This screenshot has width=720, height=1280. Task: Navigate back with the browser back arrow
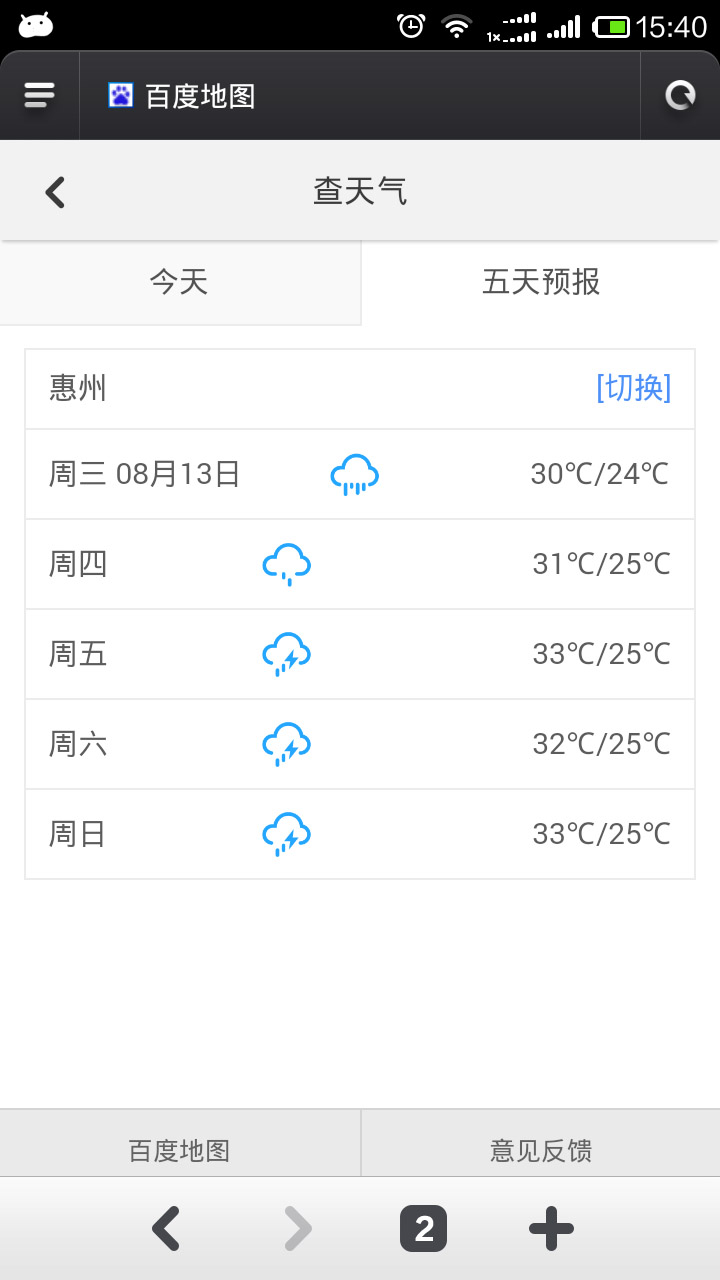pos(166,1229)
